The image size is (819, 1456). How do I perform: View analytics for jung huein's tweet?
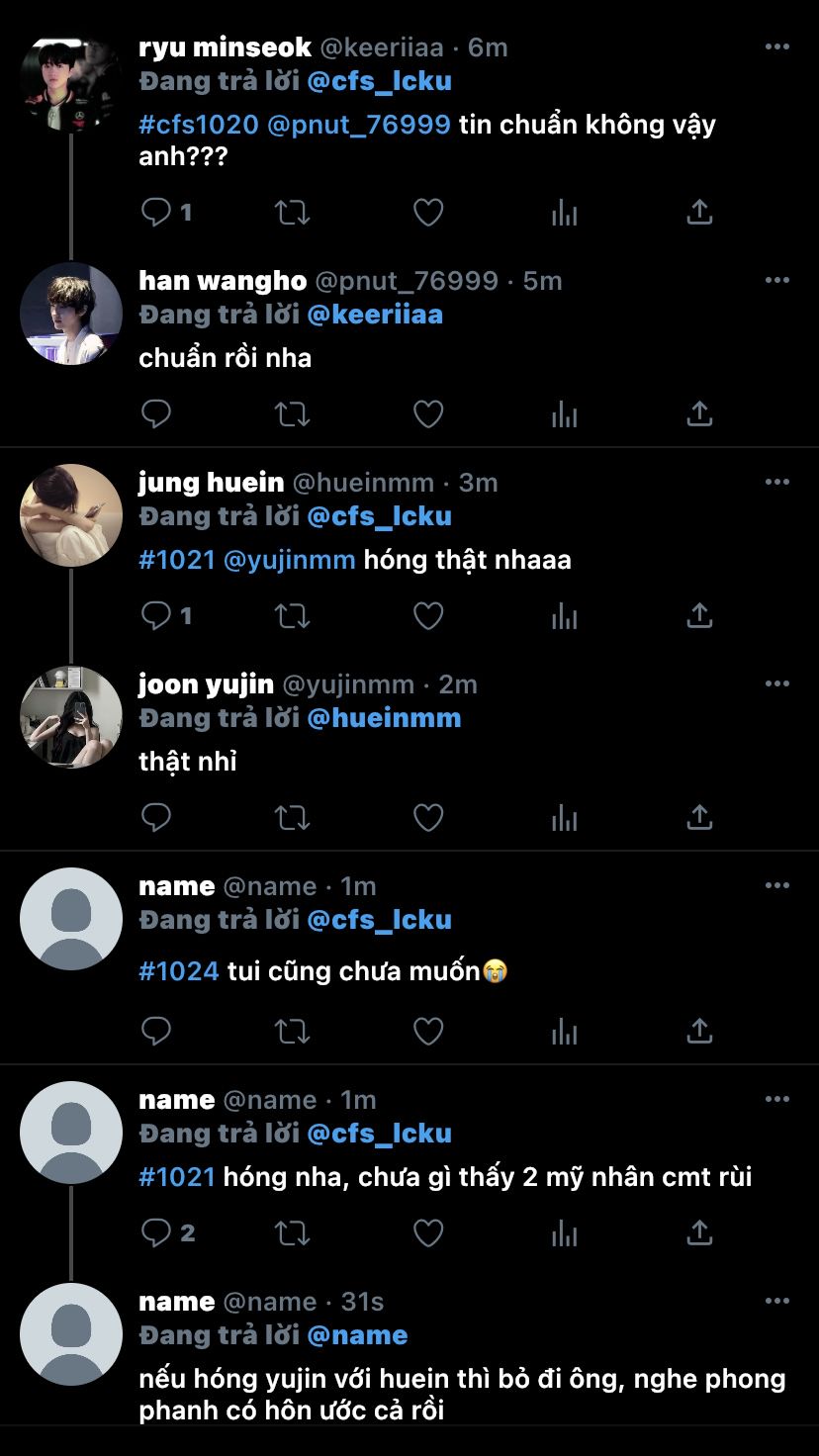(x=564, y=615)
